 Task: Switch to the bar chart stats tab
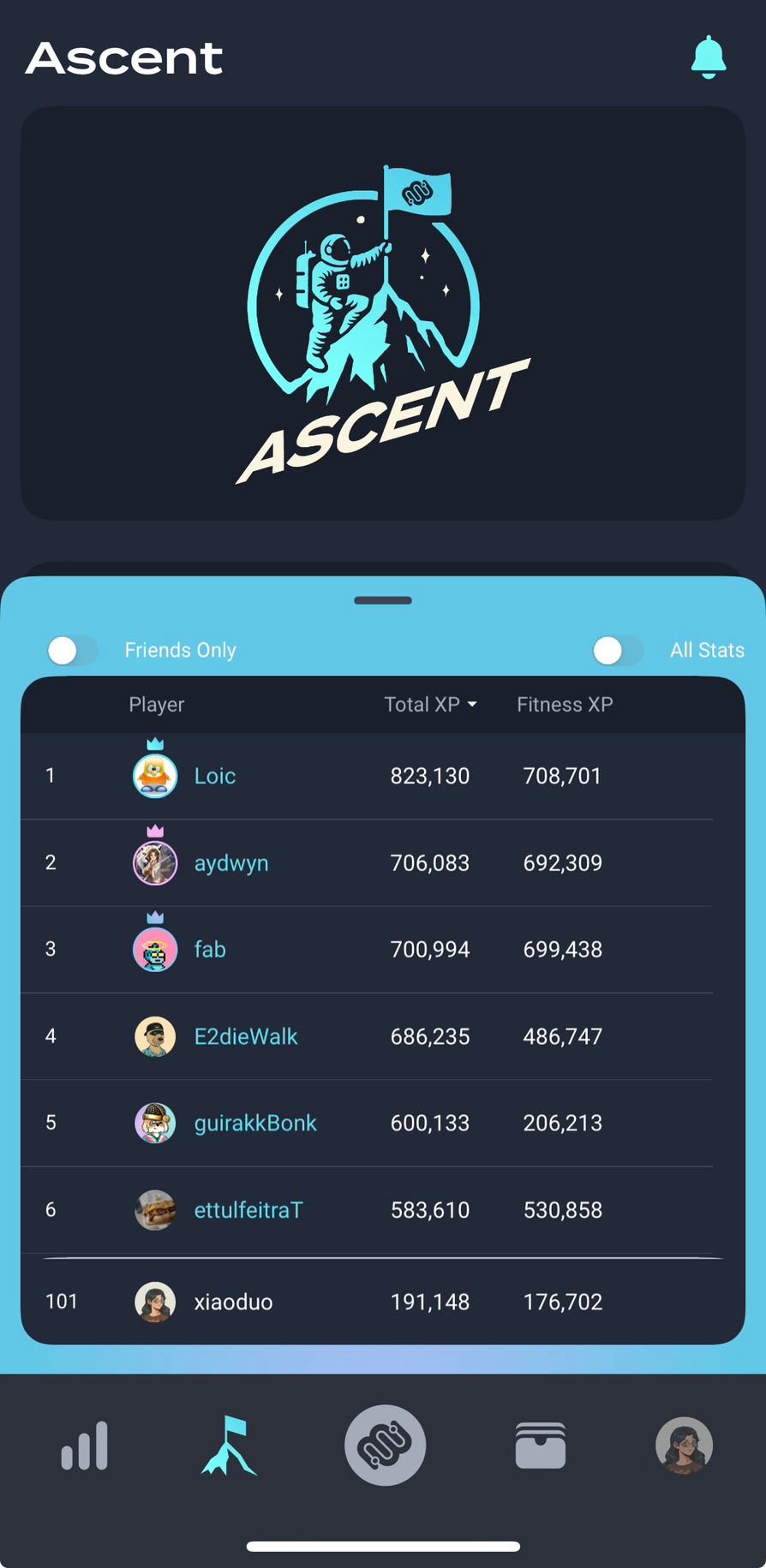tap(84, 1446)
